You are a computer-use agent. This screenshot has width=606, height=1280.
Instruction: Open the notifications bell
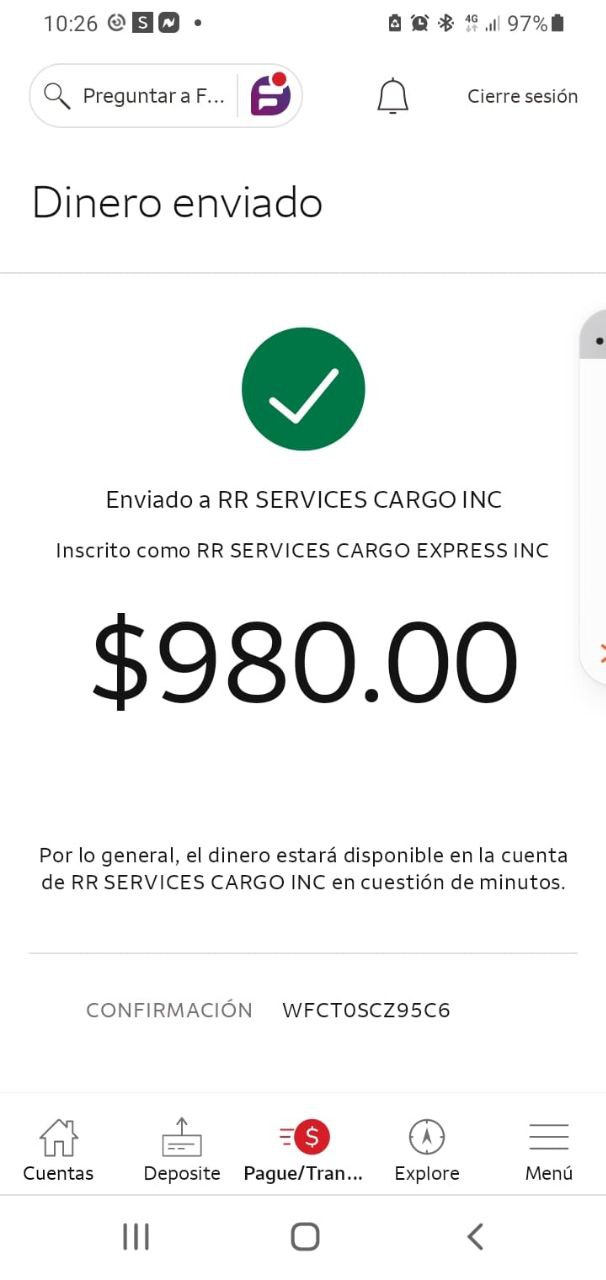coord(393,96)
